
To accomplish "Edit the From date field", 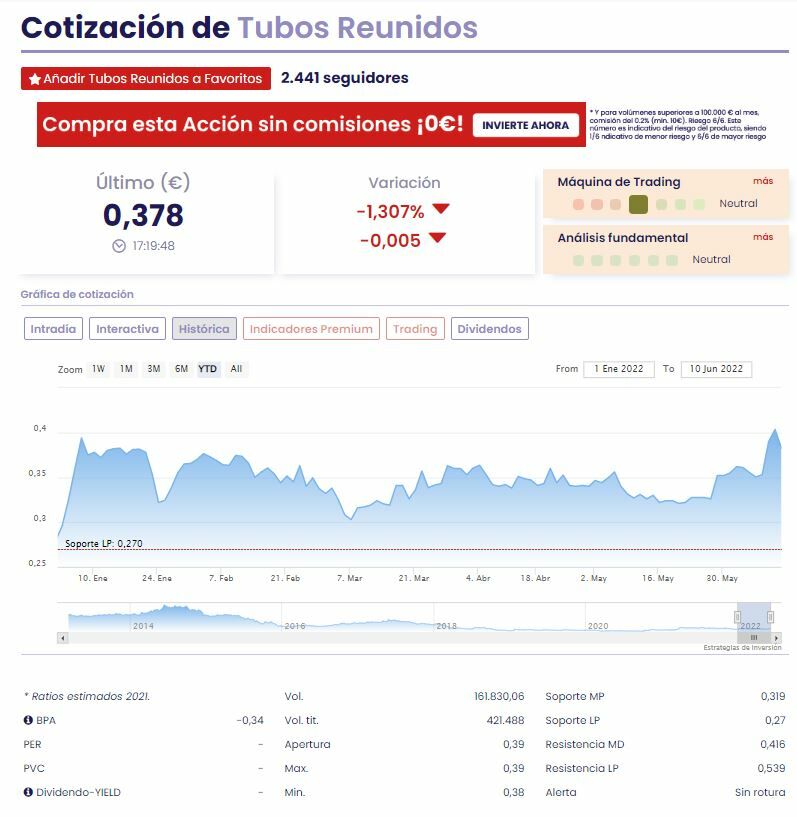I will click(618, 369).
